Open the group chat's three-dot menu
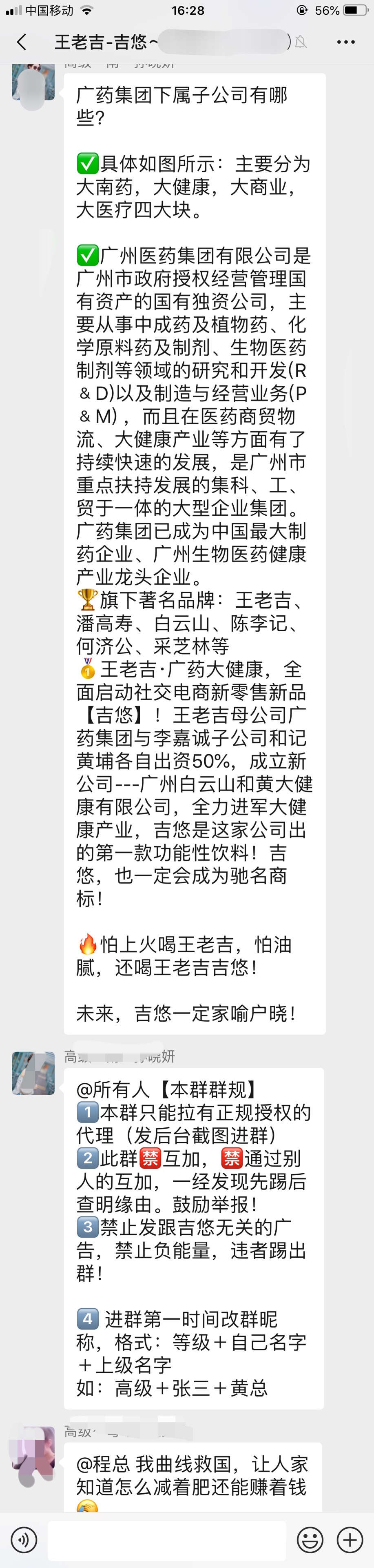Screen dimensions: 374x1568 [345, 42]
